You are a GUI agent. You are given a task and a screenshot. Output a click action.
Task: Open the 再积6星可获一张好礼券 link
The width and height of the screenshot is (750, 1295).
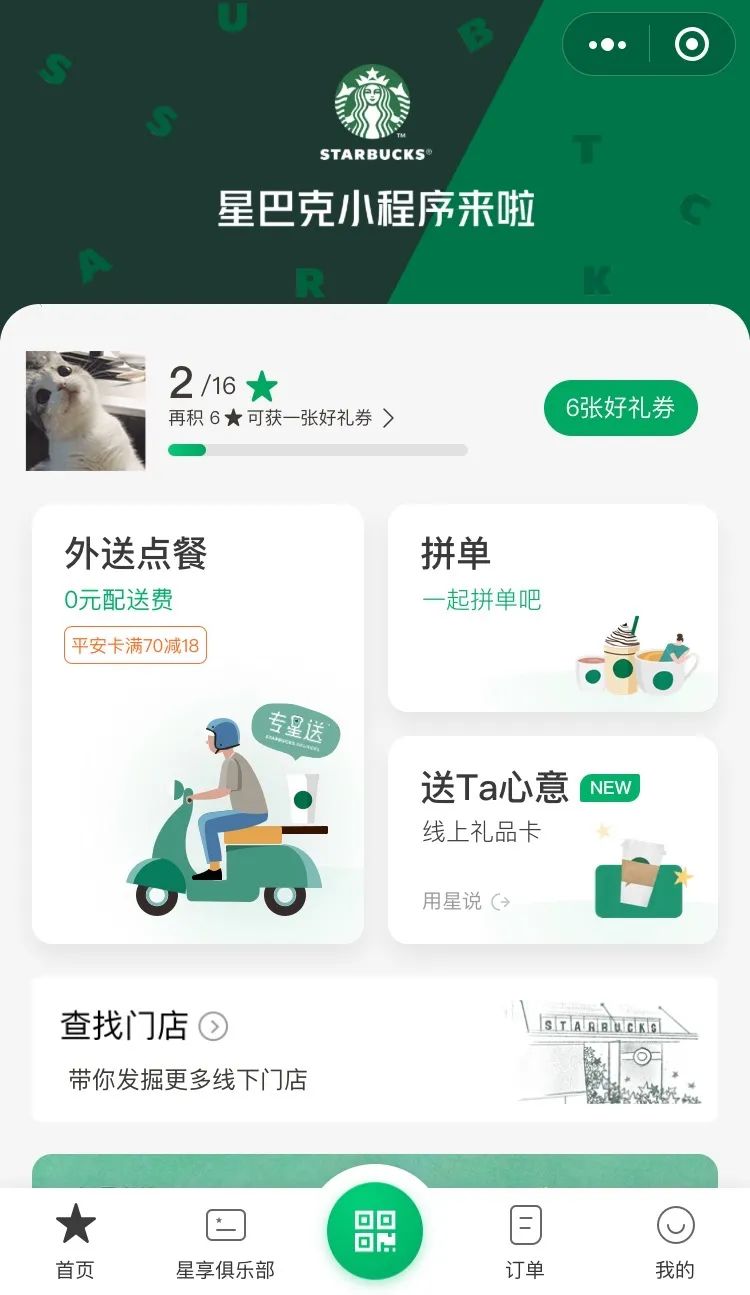pos(281,418)
